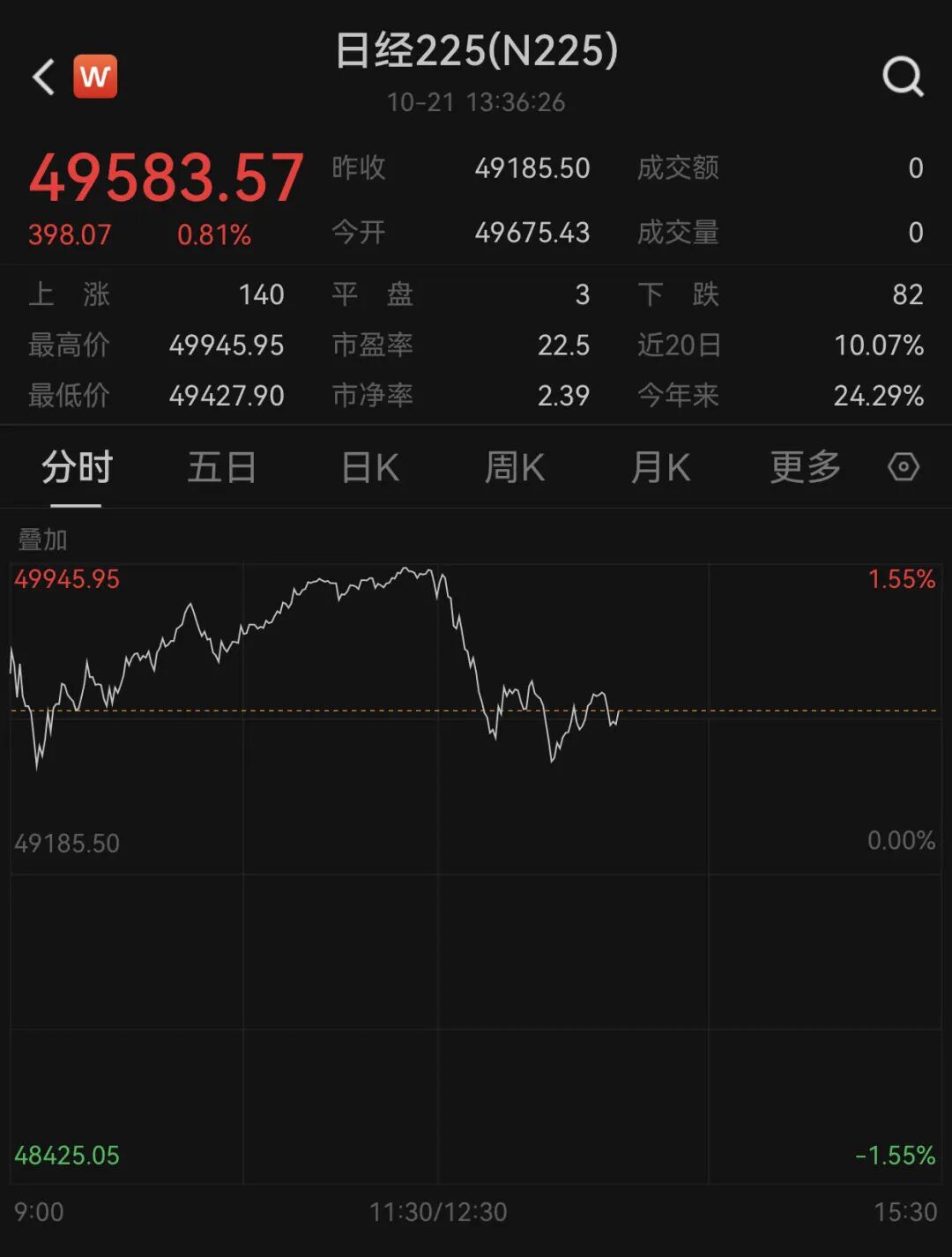Screen dimensions: 952x1257
Task: Open chart settings hexagon icon
Action: tap(904, 467)
